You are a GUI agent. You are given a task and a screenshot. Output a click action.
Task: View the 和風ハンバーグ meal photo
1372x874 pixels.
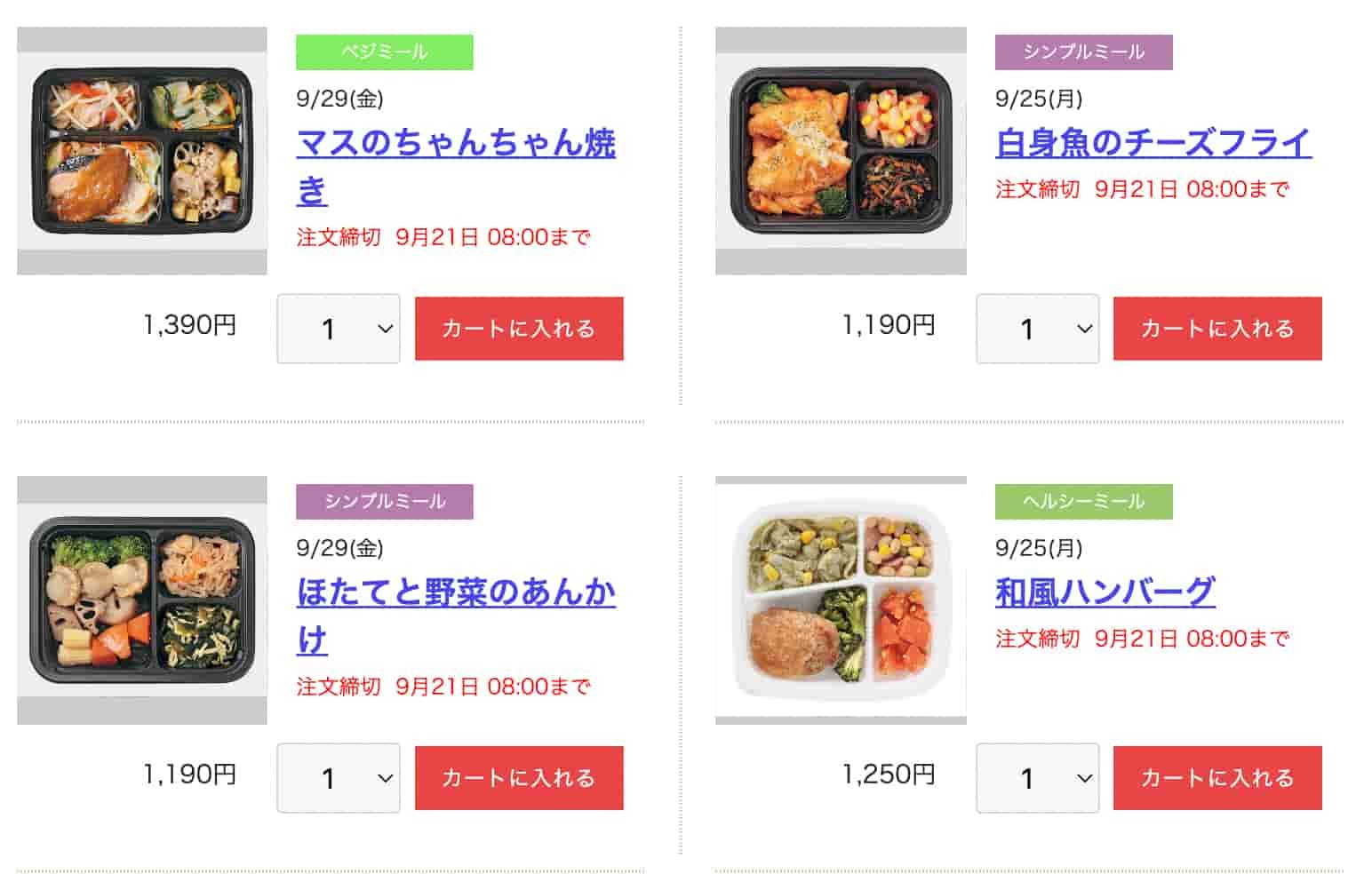841,600
